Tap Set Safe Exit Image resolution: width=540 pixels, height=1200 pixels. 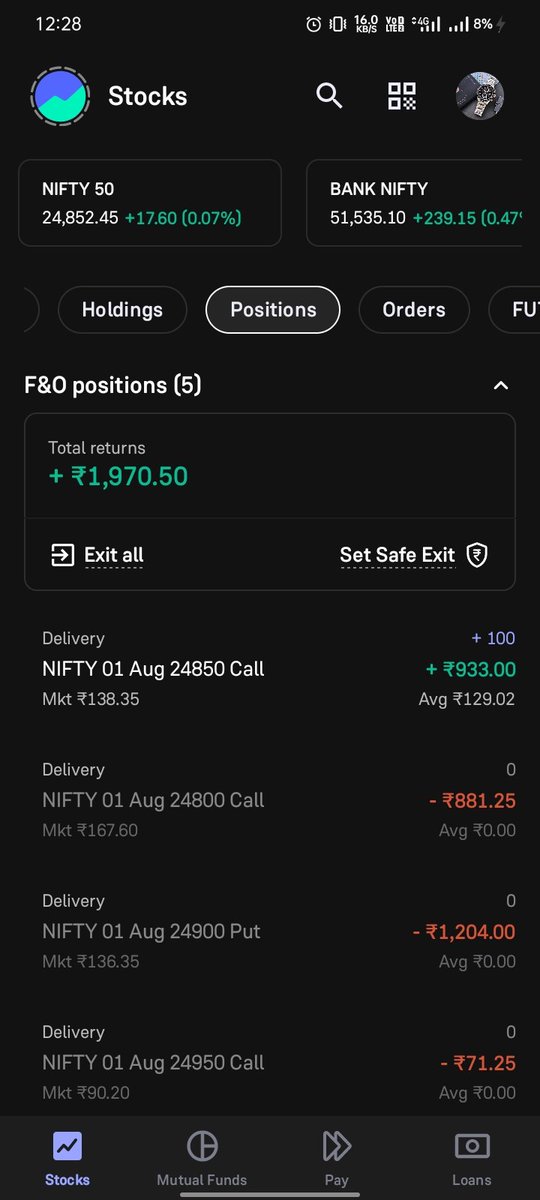(414, 555)
